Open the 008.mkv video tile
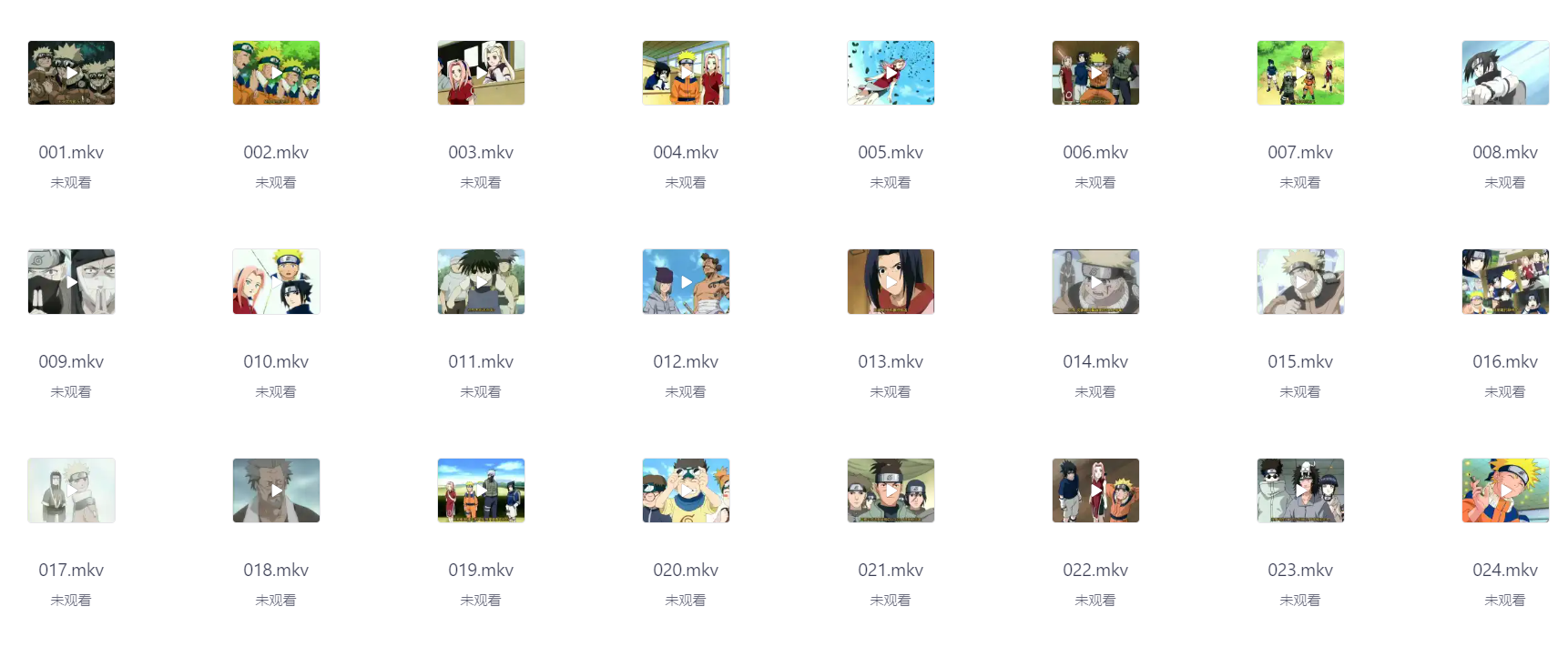Viewport: 1568px width, 647px height. [1505, 73]
